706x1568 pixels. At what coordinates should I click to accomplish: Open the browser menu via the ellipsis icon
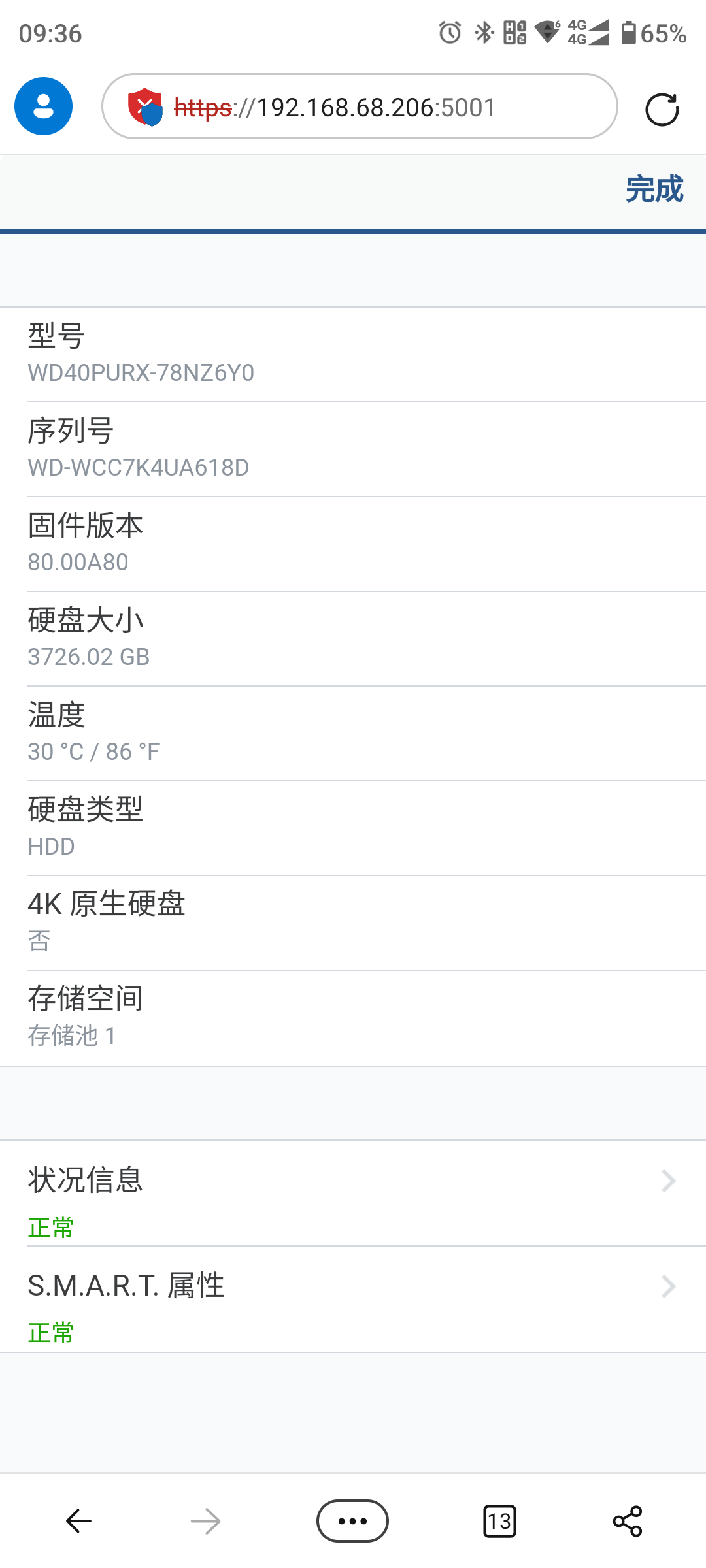352,1520
